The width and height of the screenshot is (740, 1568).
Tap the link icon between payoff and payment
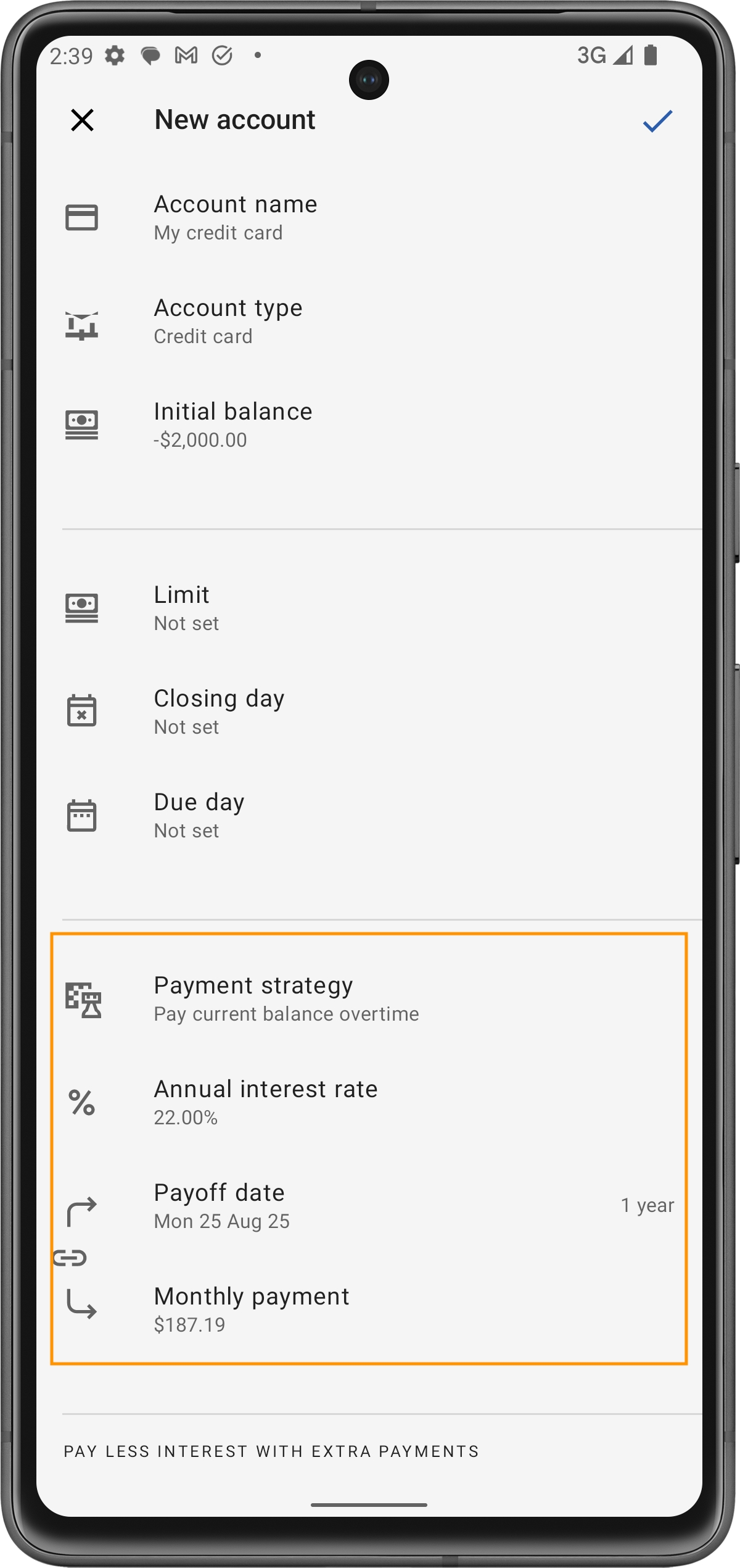click(70, 1258)
